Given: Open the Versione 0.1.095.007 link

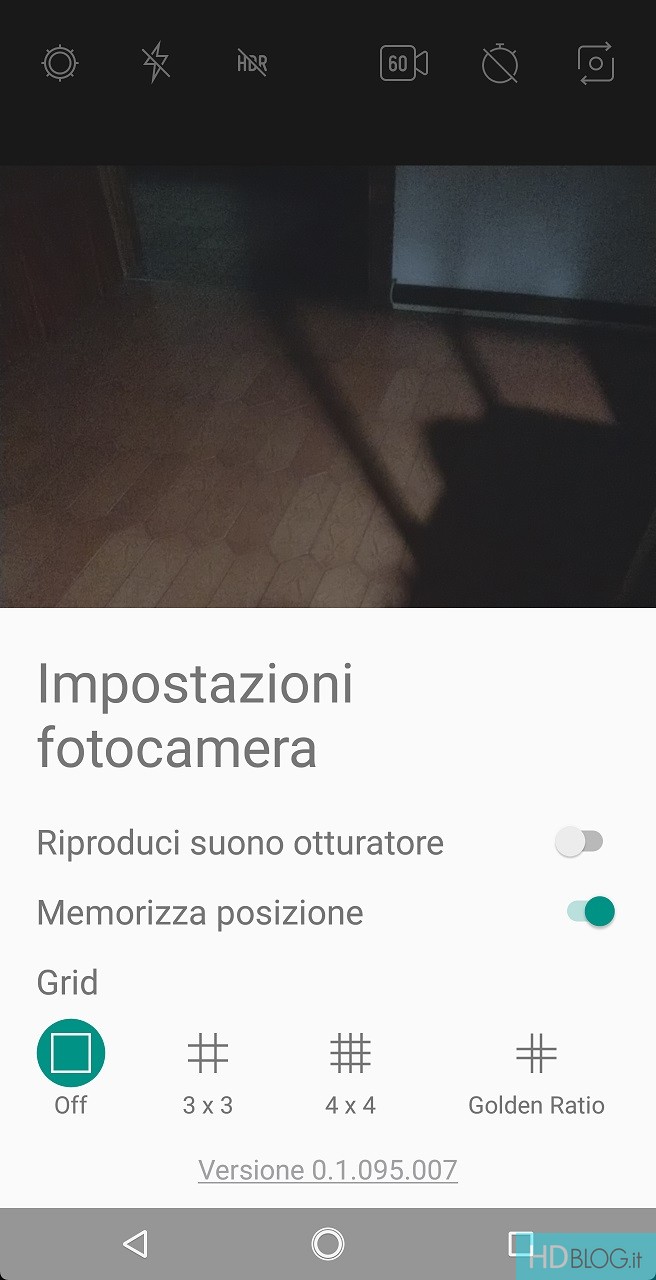Looking at the screenshot, I should (x=328, y=1170).
